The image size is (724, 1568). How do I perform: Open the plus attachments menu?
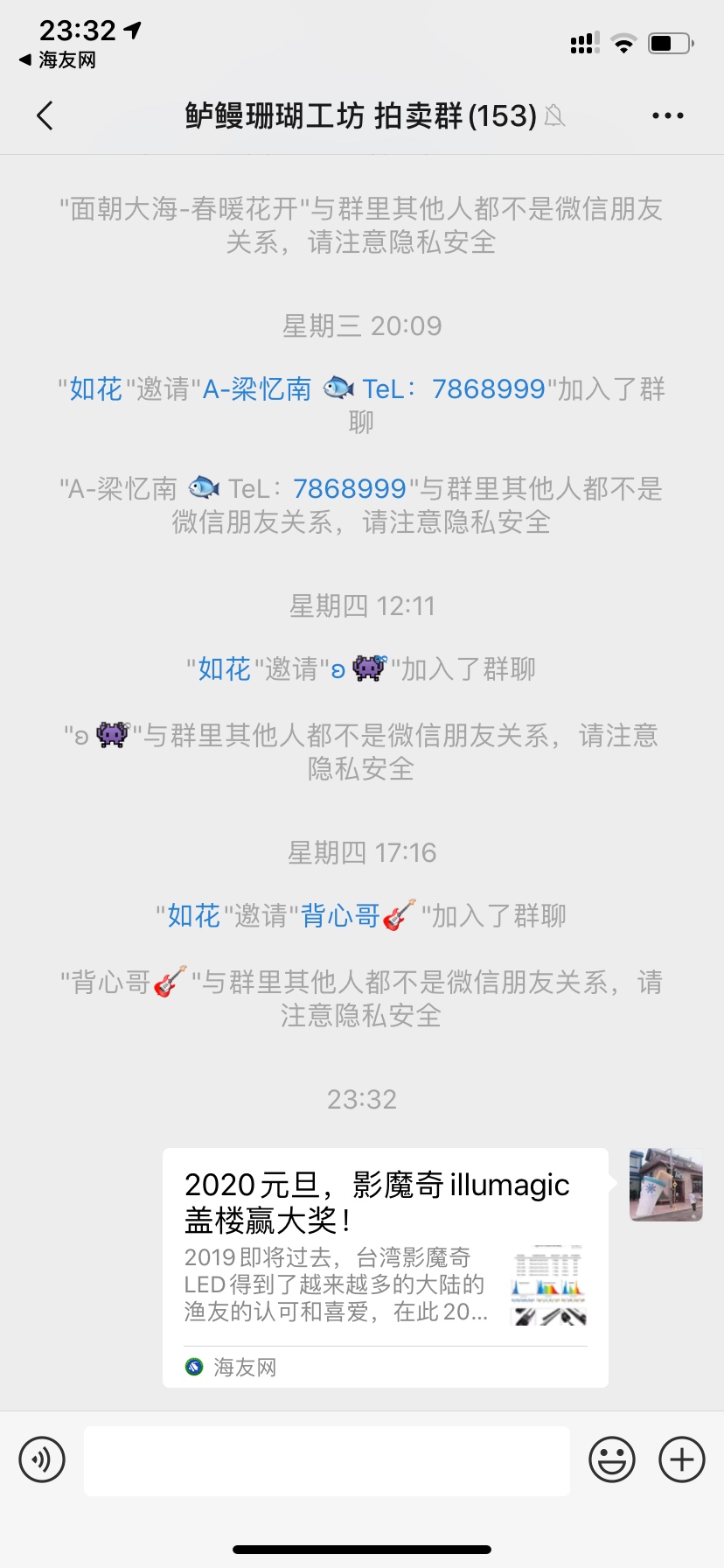coord(681,1459)
